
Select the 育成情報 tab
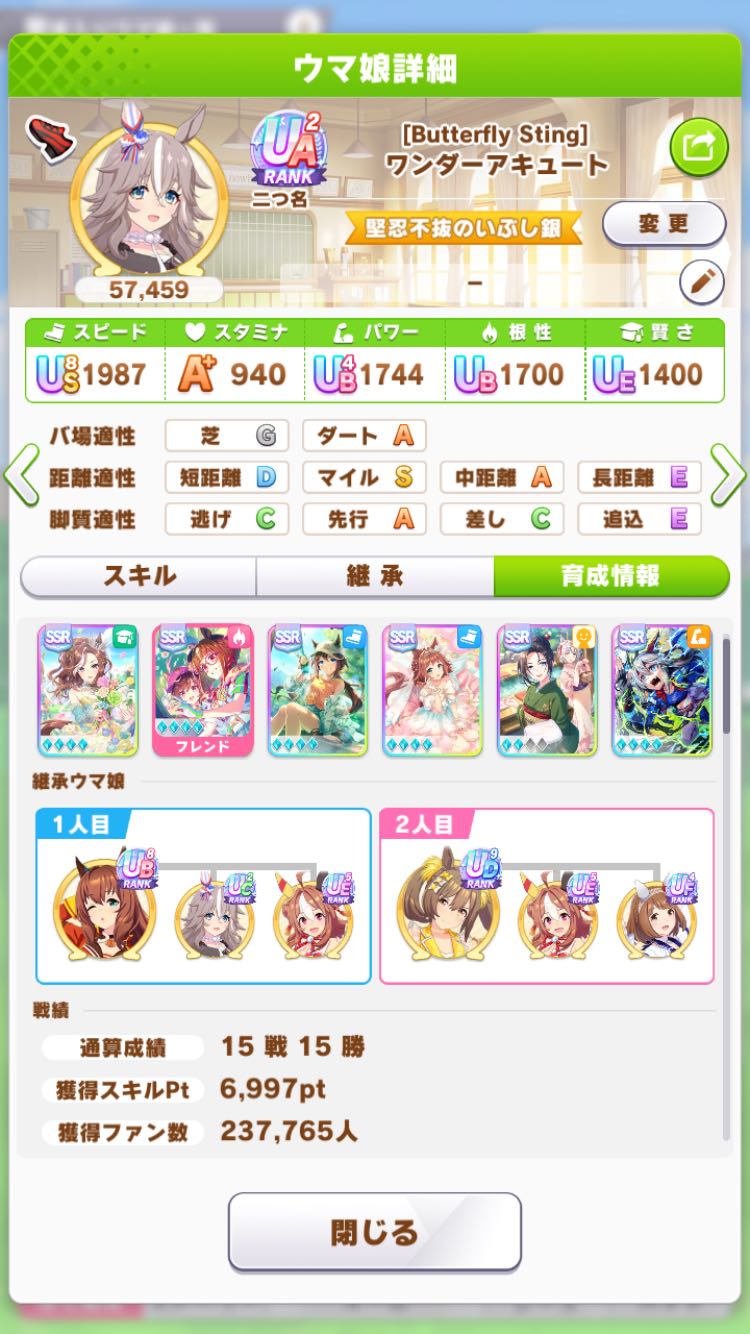(x=610, y=576)
